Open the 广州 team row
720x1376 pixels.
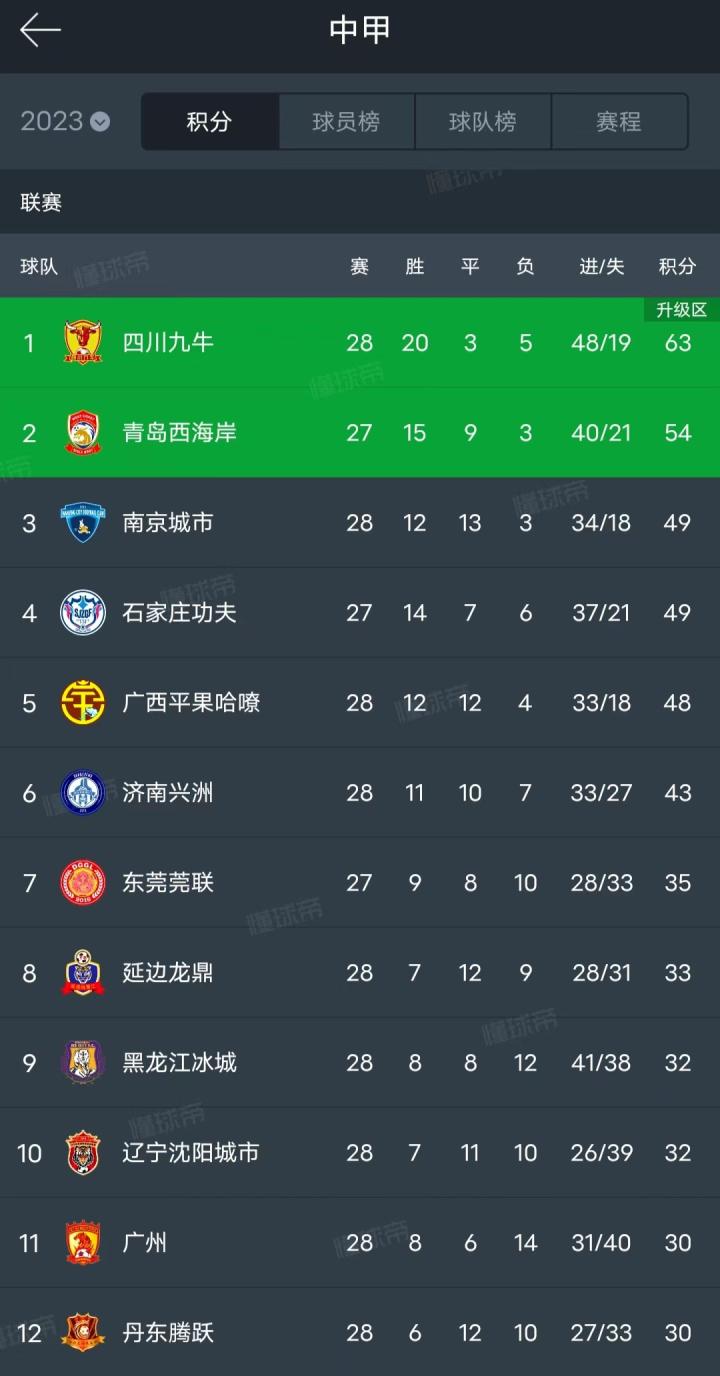360,1243
